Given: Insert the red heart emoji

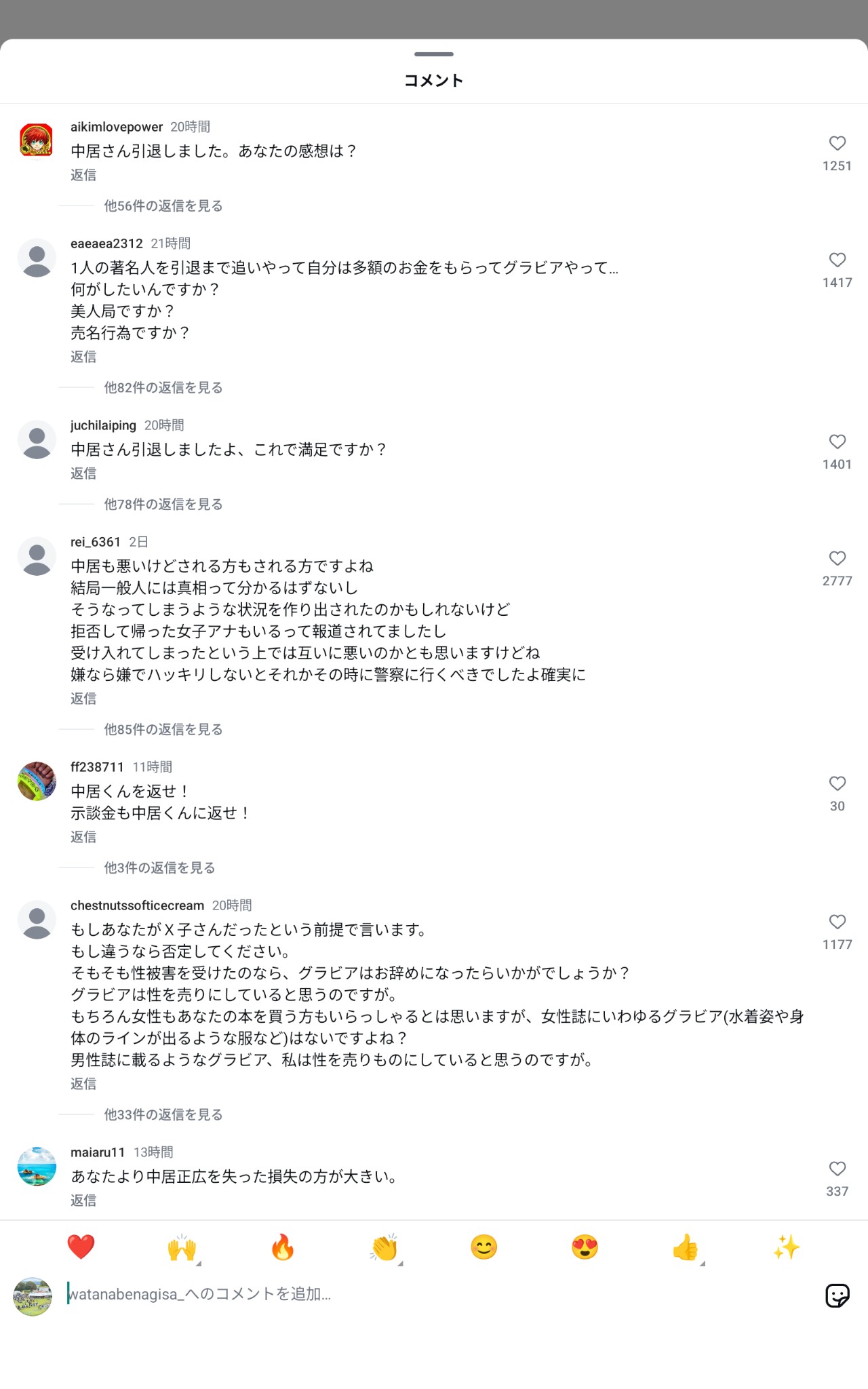Looking at the screenshot, I should point(81,1247).
